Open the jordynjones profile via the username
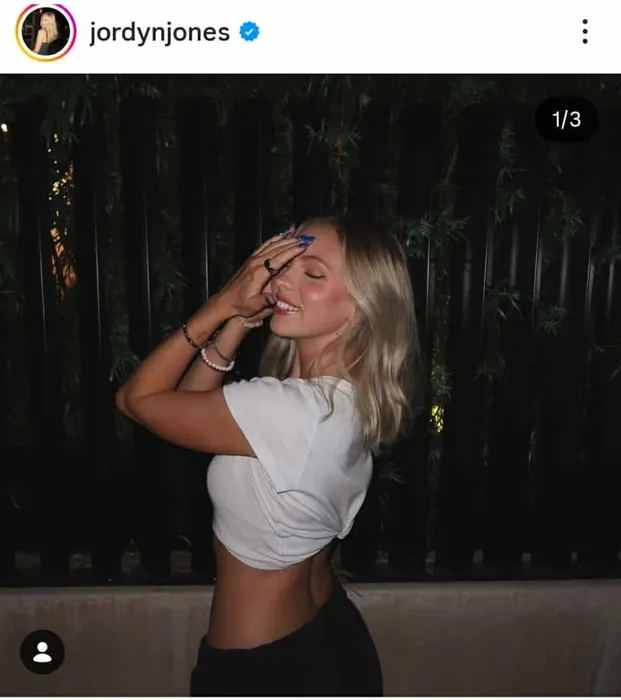 [160, 32]
